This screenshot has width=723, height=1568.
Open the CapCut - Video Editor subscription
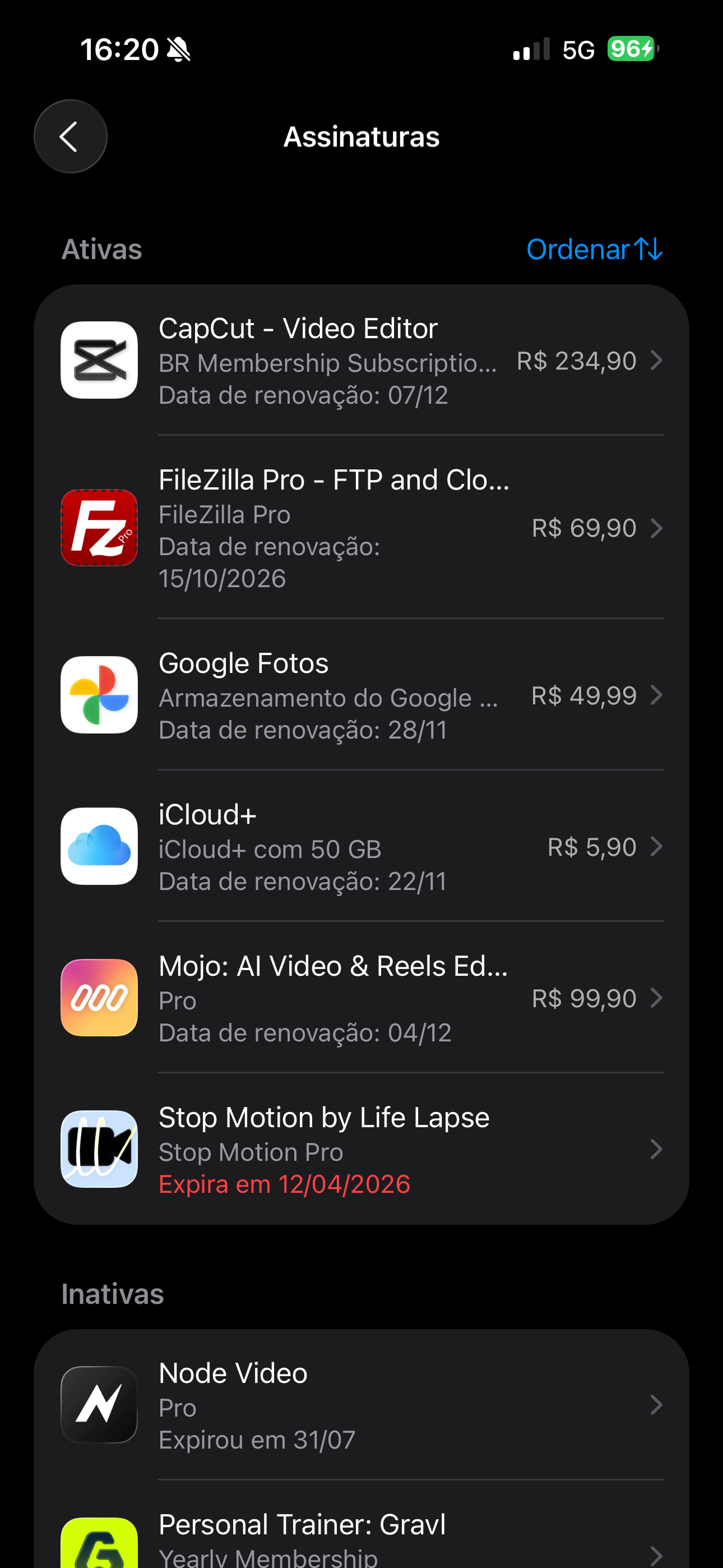(361, 361)
